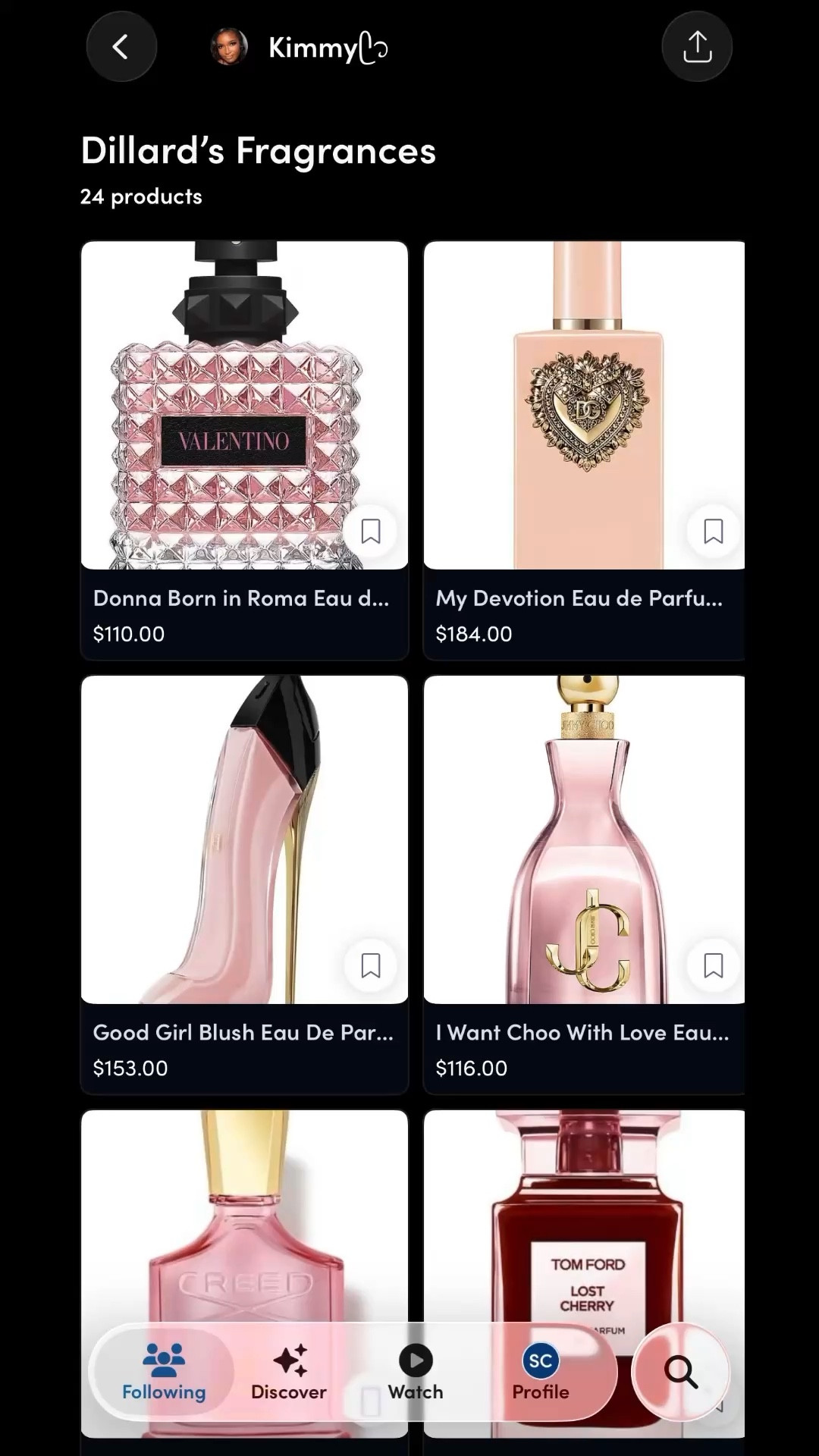Open Kimmy's profile avatar
The image size is (819, 1456).
click(227, 46)
